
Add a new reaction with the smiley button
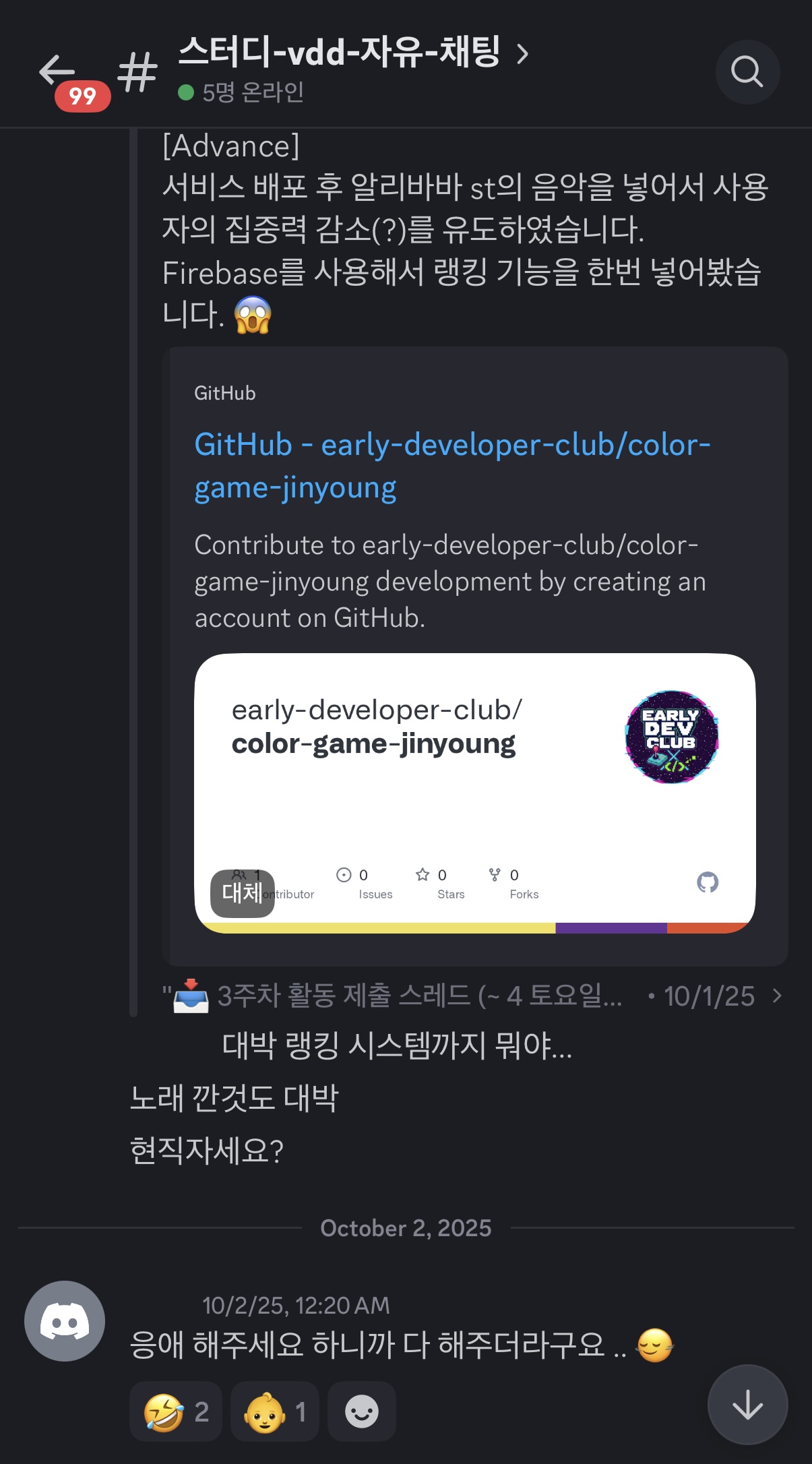pos(361,1411)
